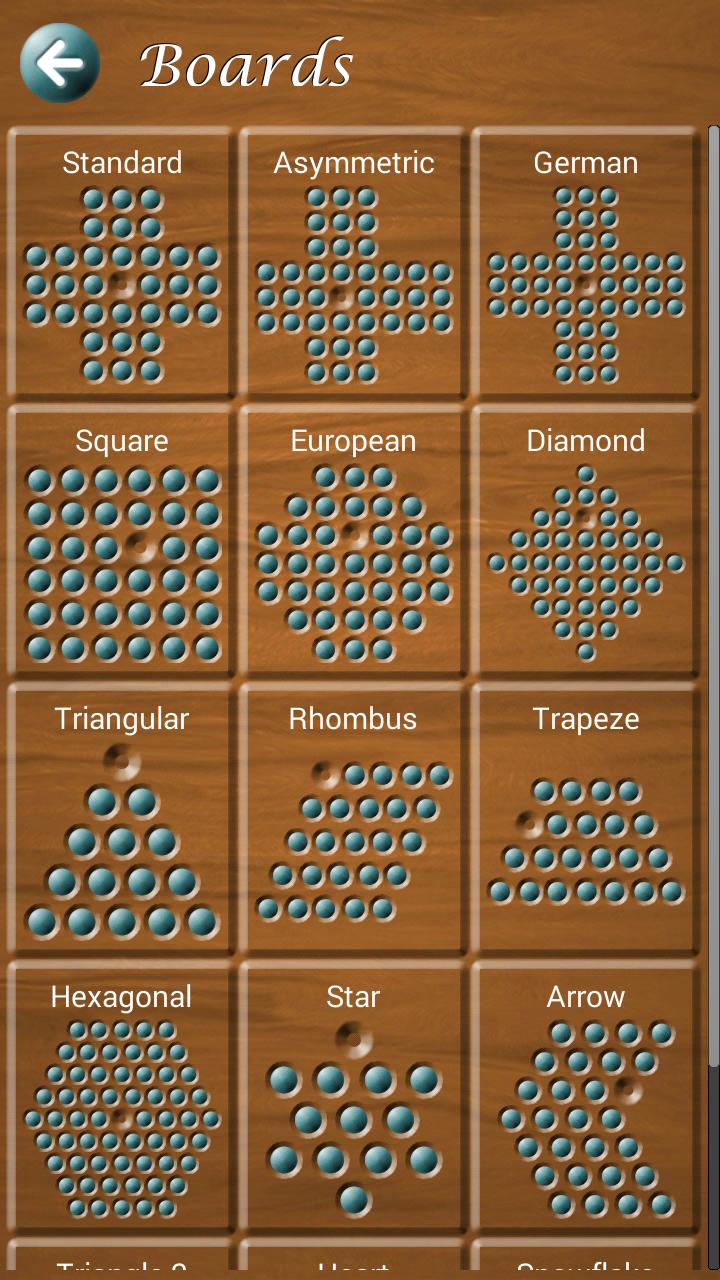Image resolution: width=720 pixels, height=1280 pixels.
Task: Pick the Rhombus board
Action: point(354,821)
